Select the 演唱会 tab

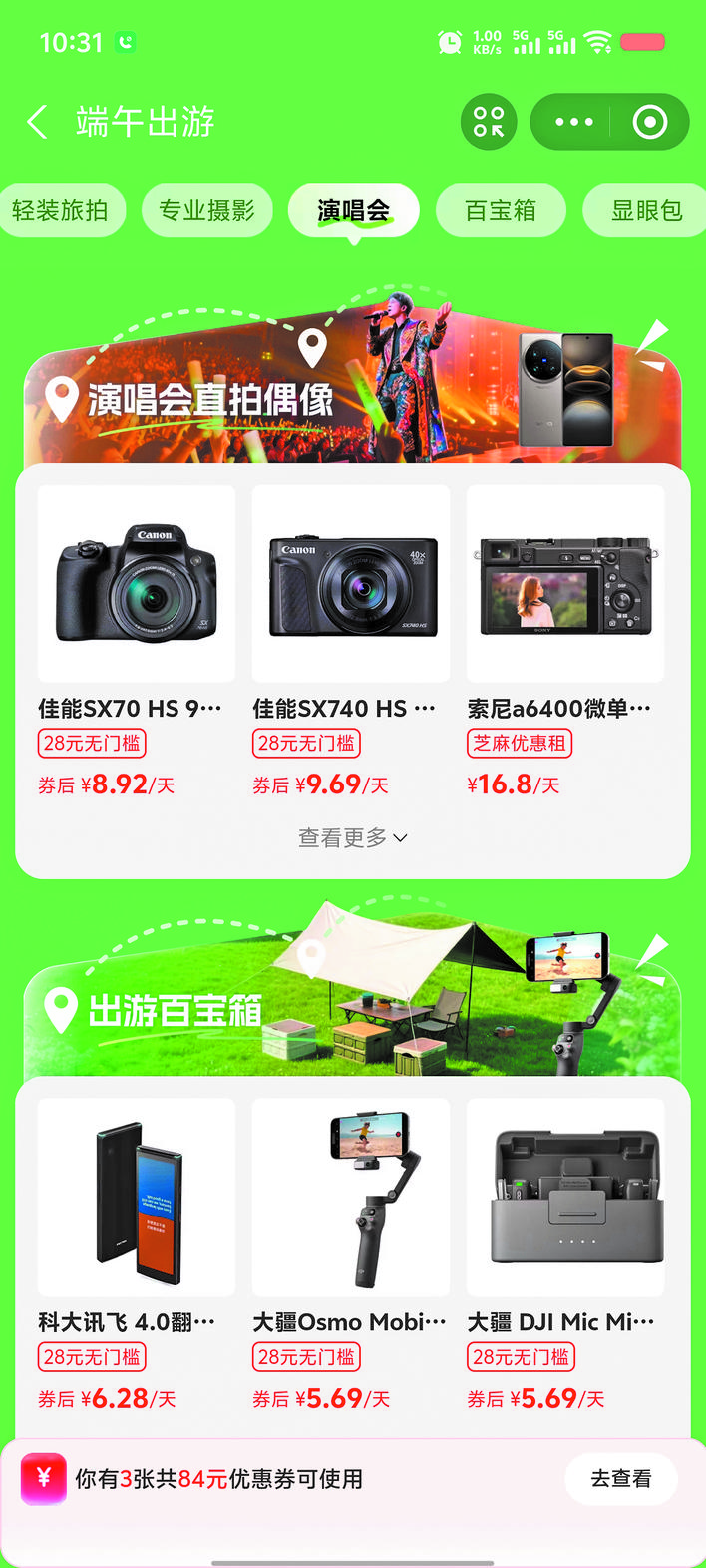tap(353, 210)
